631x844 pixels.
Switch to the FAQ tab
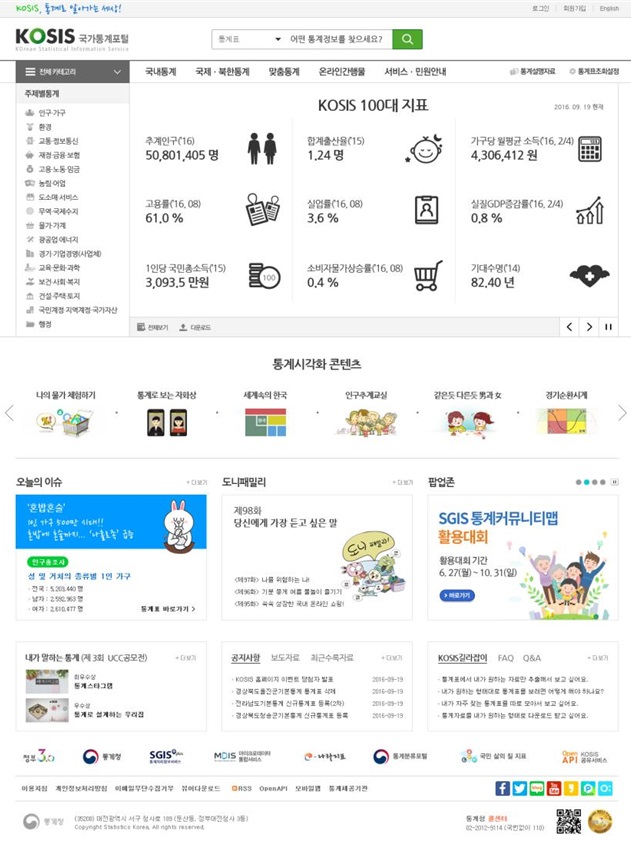tap(506, 658)
